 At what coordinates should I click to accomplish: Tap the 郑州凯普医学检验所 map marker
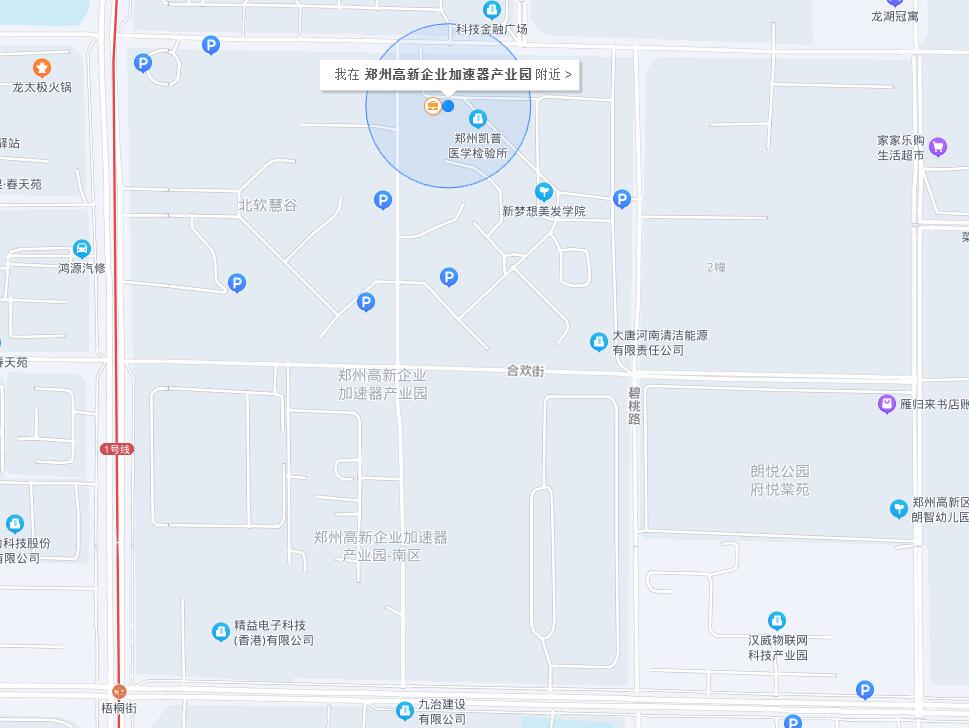click(478, 119)
